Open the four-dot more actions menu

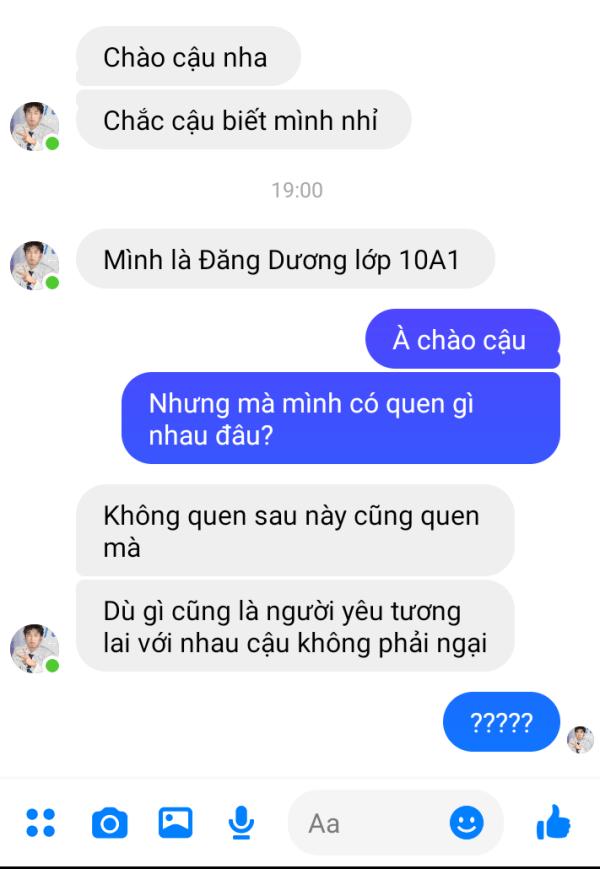(x=40, y=822)
